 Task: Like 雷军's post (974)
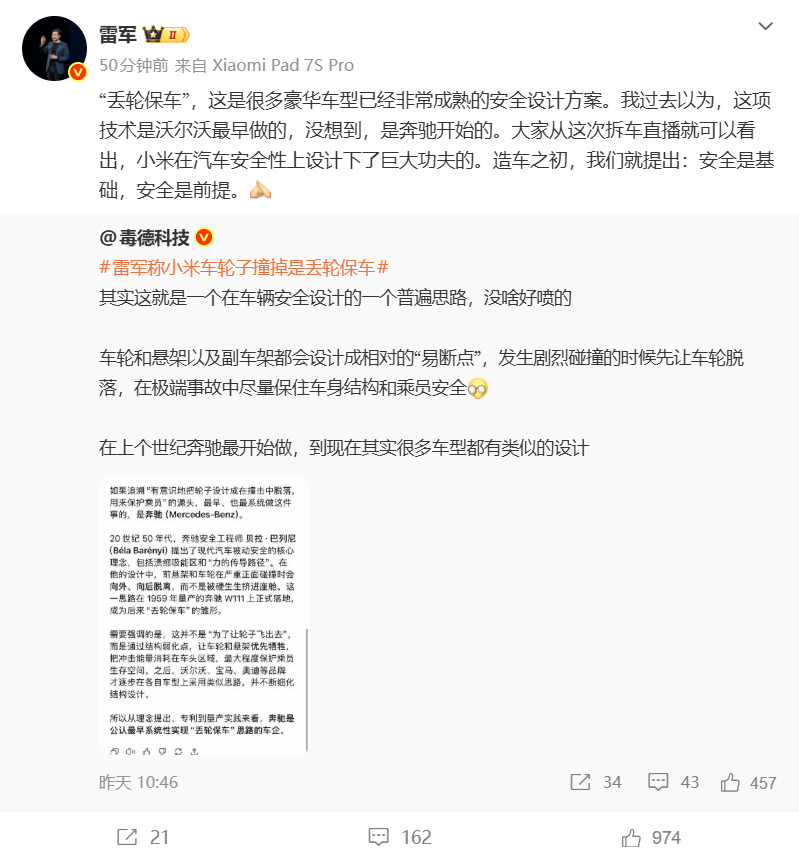[x=651, y=837]
